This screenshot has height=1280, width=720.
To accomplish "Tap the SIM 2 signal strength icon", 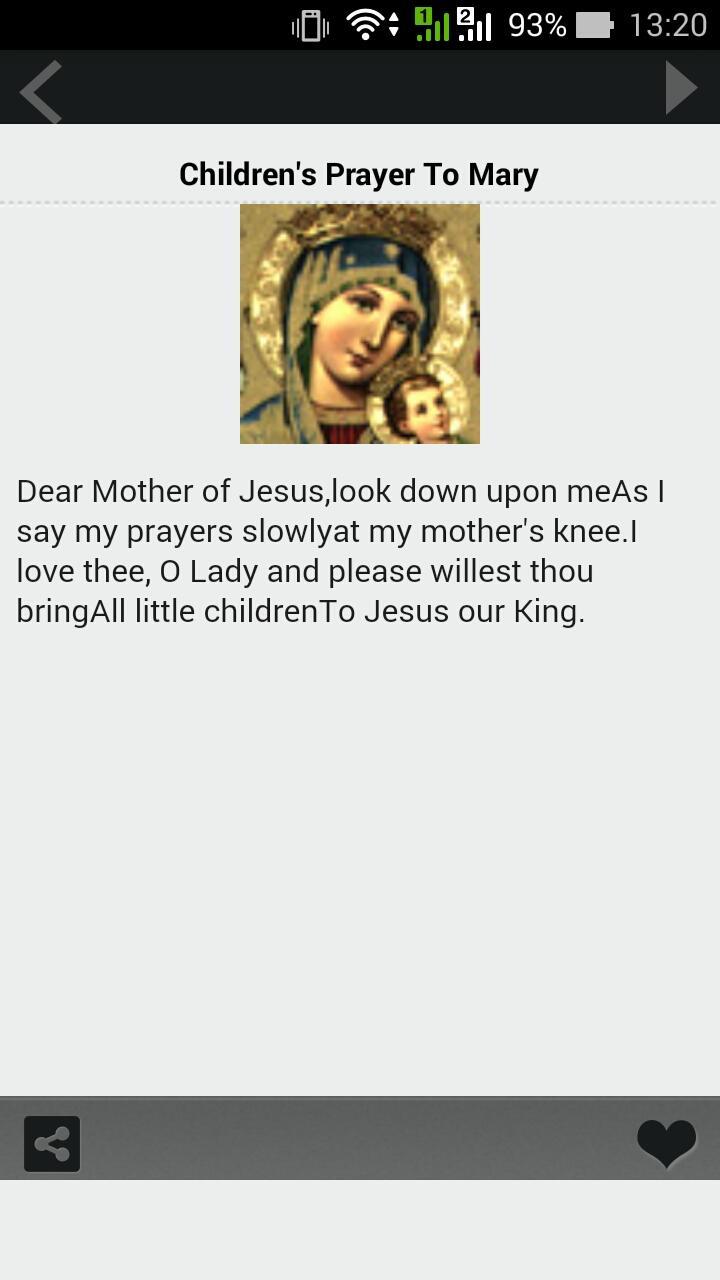I will 475,25.
